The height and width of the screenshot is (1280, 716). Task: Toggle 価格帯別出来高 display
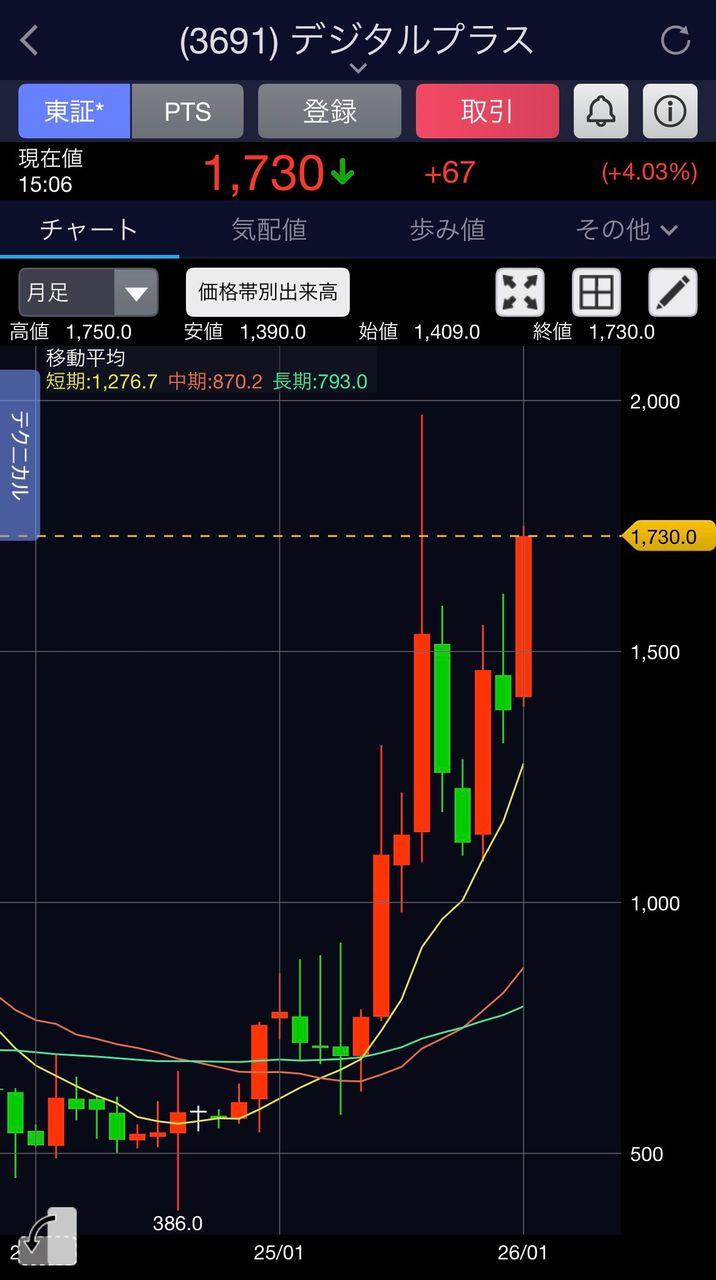[x=267, y=292]
